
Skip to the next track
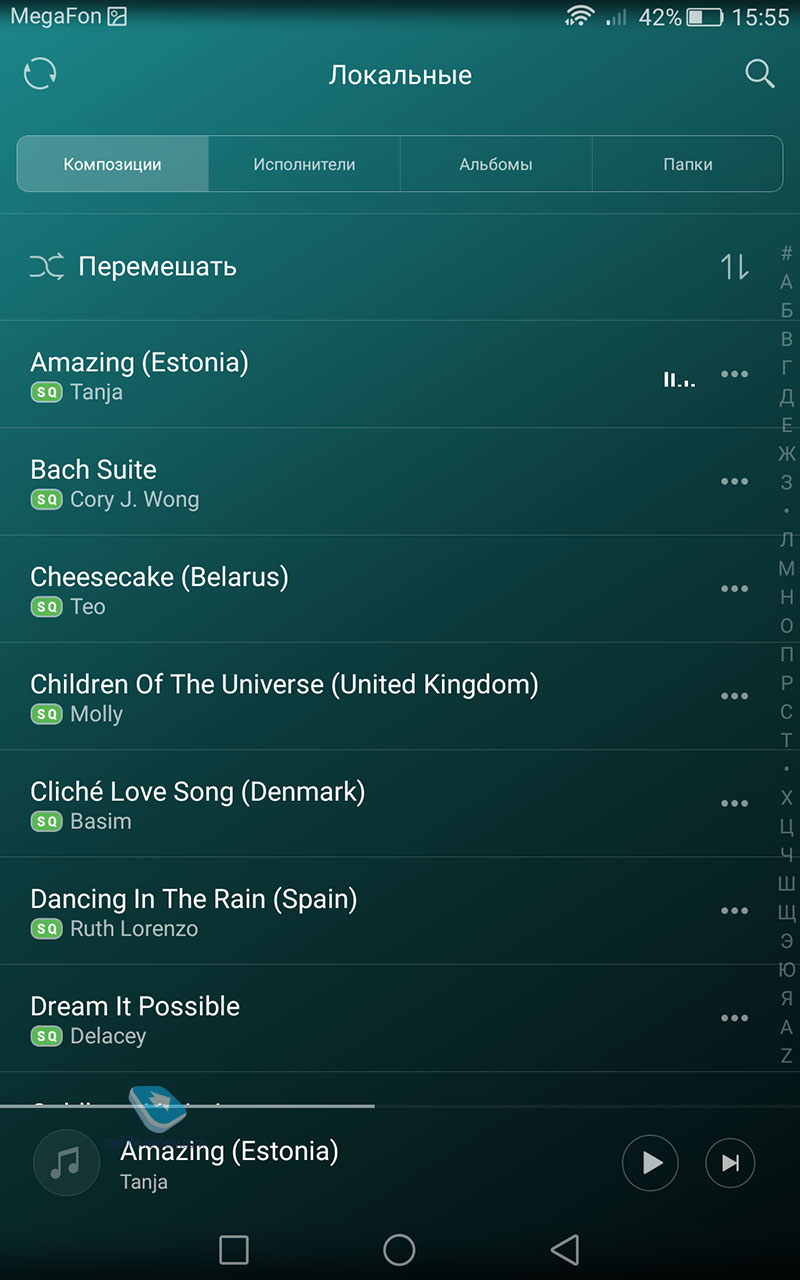coord(730,1163)
